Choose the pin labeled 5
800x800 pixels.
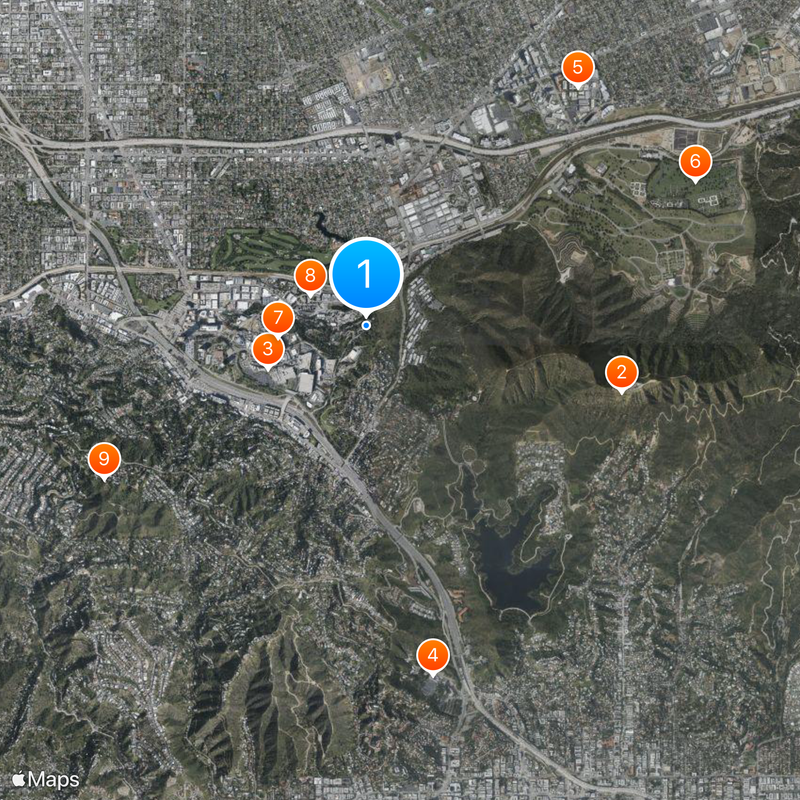[577, 67]
